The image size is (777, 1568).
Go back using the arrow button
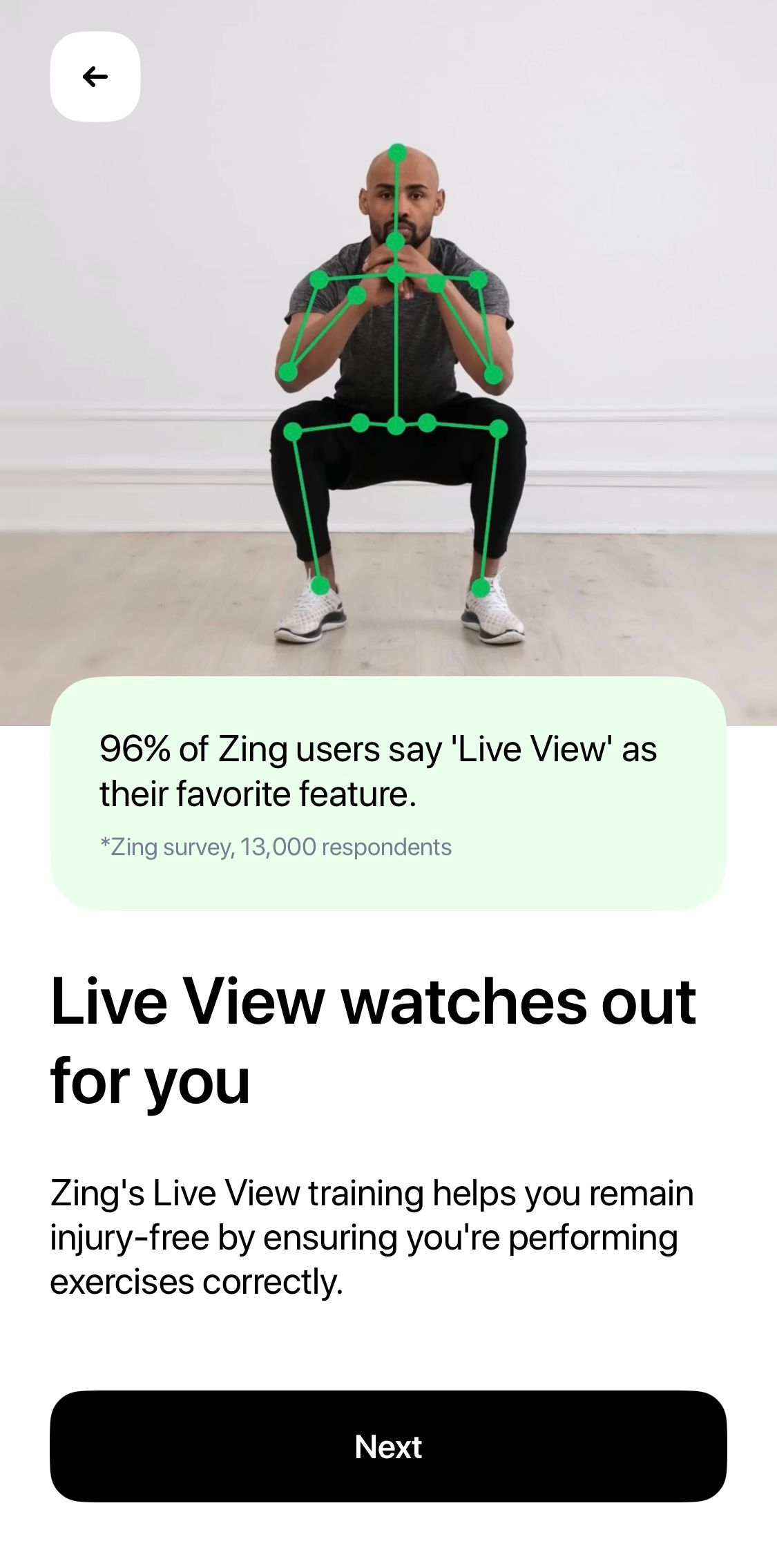click(x=95, y=77)
